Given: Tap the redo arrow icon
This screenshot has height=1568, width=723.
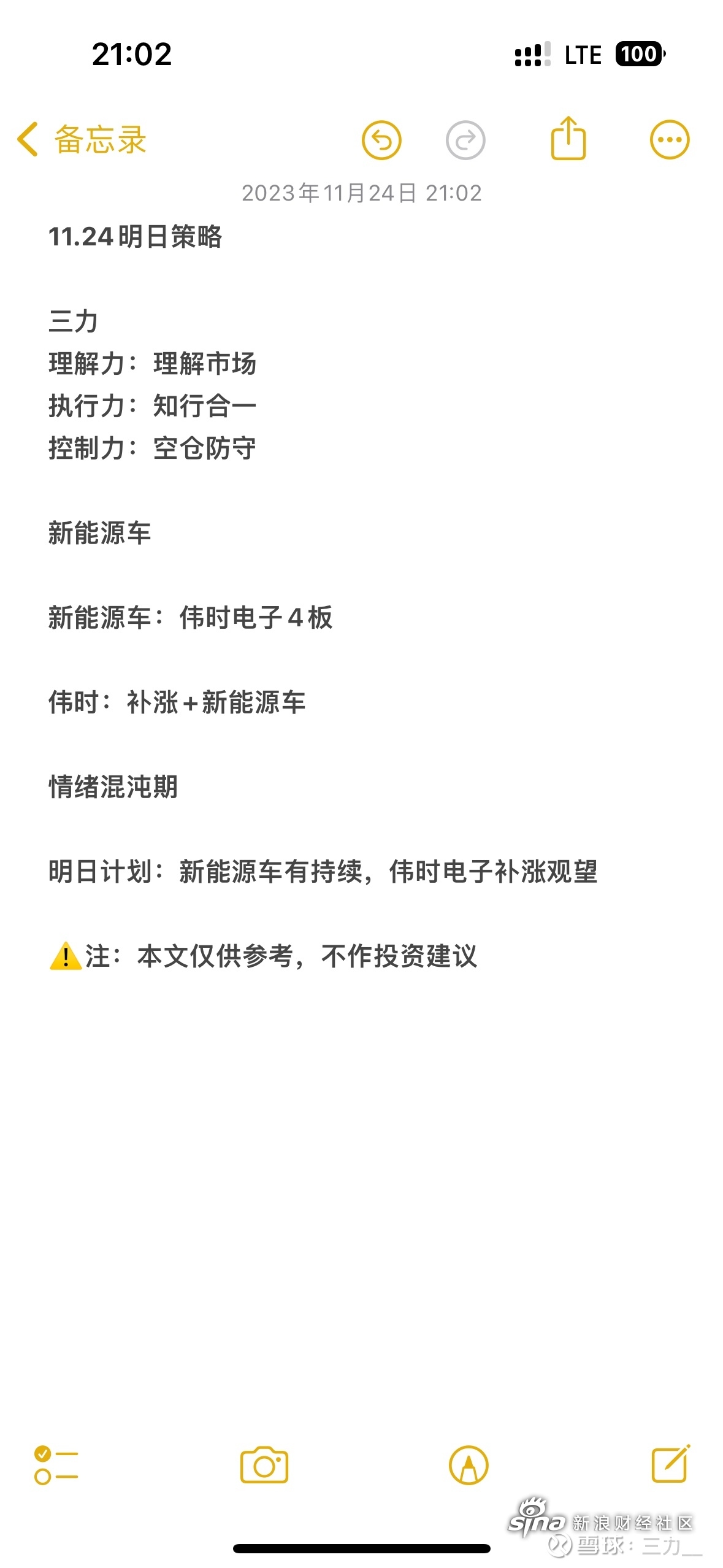Looking at the screenshot, I should 465,140.
